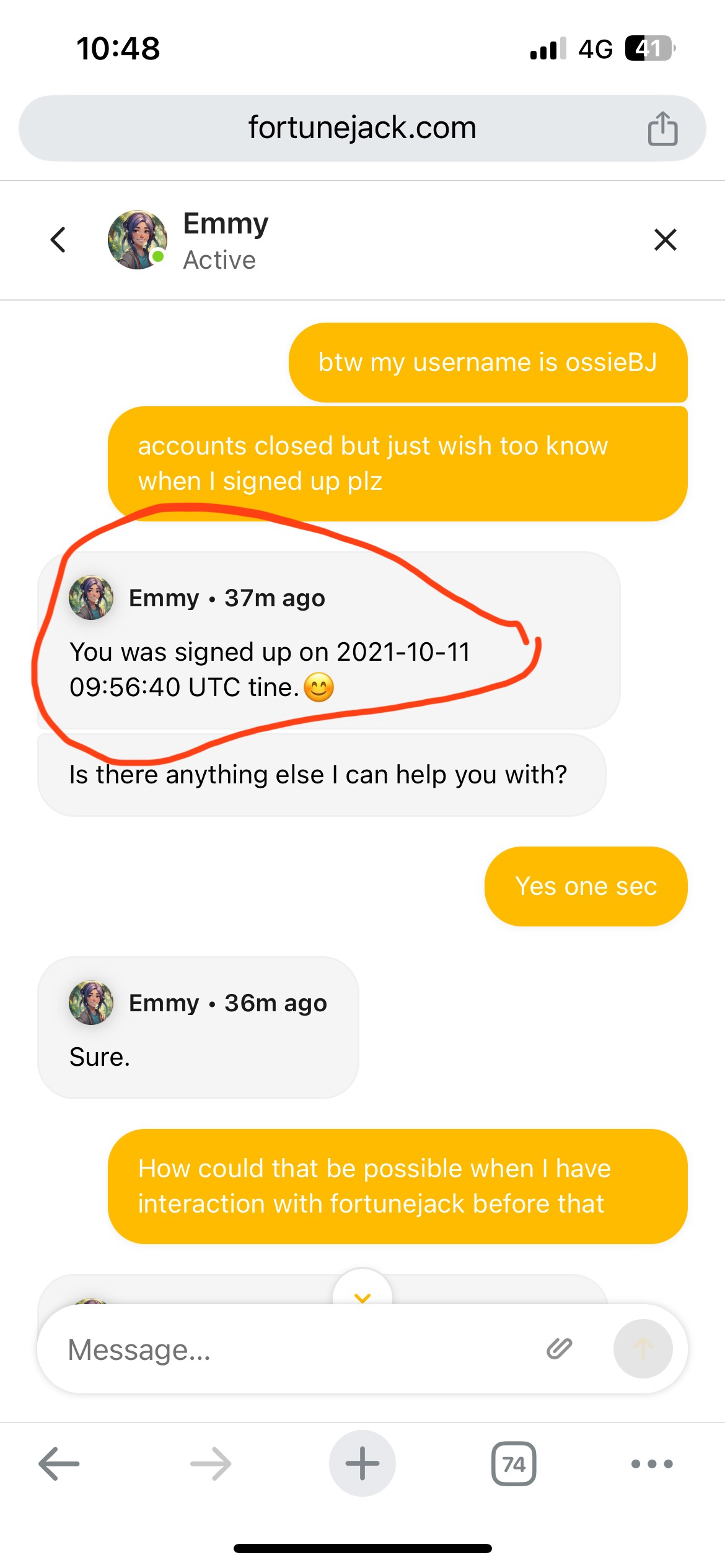Send the message with the arrow button
The height and width of the screenshot is (1568, 725).
643,1349
